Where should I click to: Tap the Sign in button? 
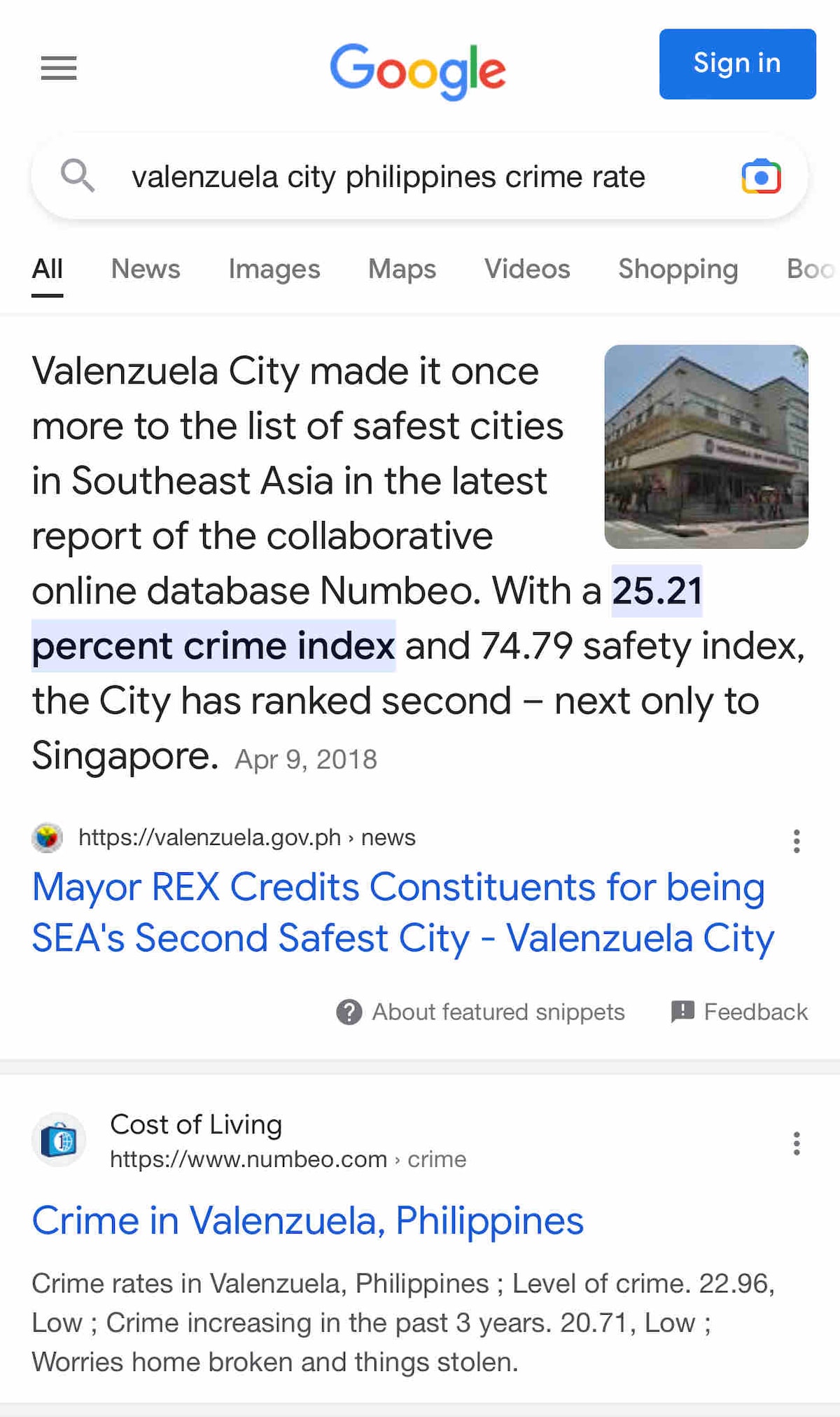pos(737,64)
